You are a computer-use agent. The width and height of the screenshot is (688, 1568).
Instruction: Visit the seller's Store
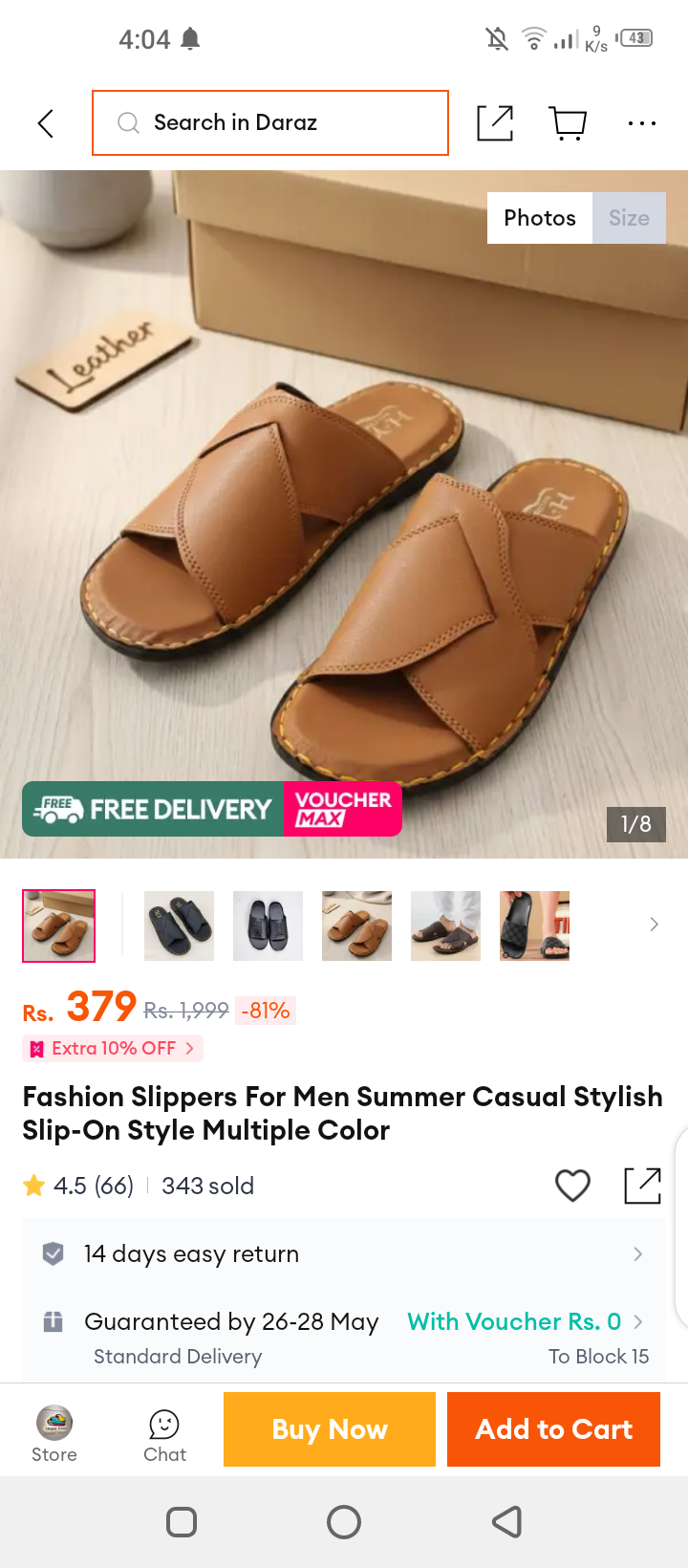pos(54,1435)
